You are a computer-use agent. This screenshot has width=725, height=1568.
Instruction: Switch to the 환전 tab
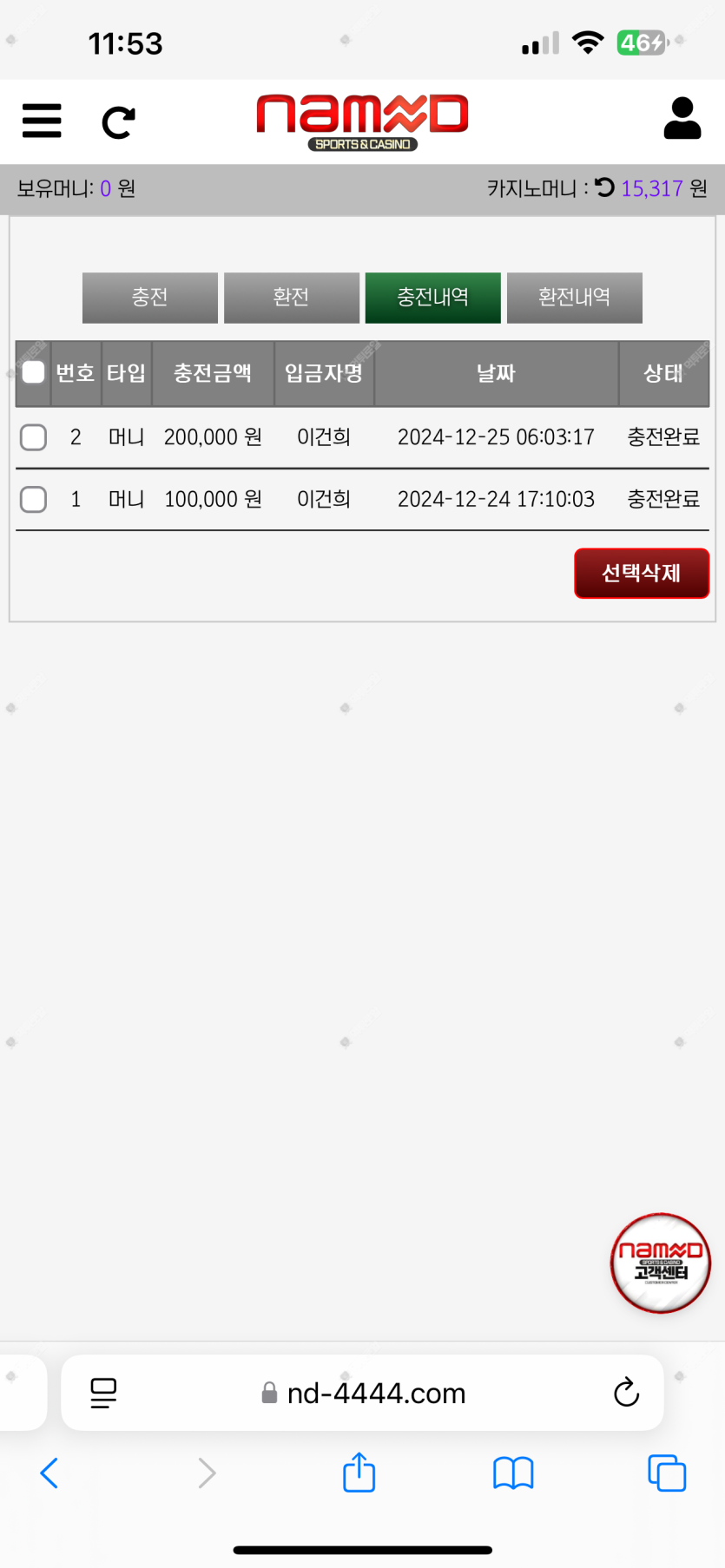(292, 298)
